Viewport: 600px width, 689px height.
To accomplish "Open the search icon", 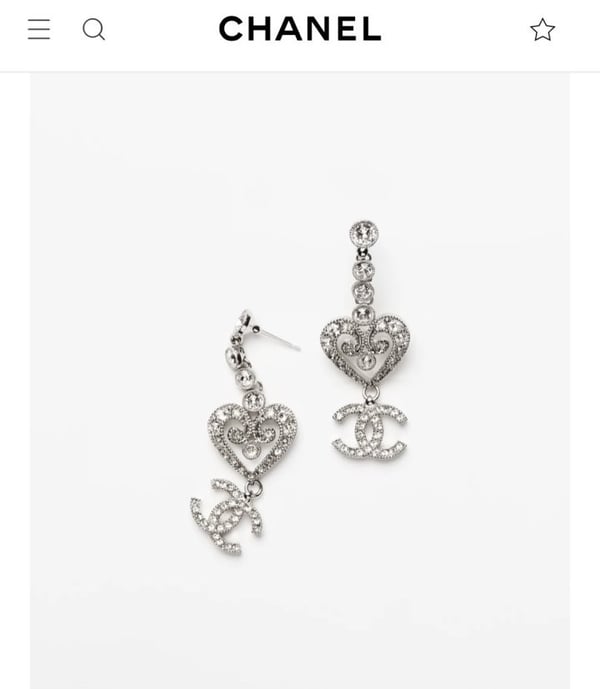I will point(93,30).
